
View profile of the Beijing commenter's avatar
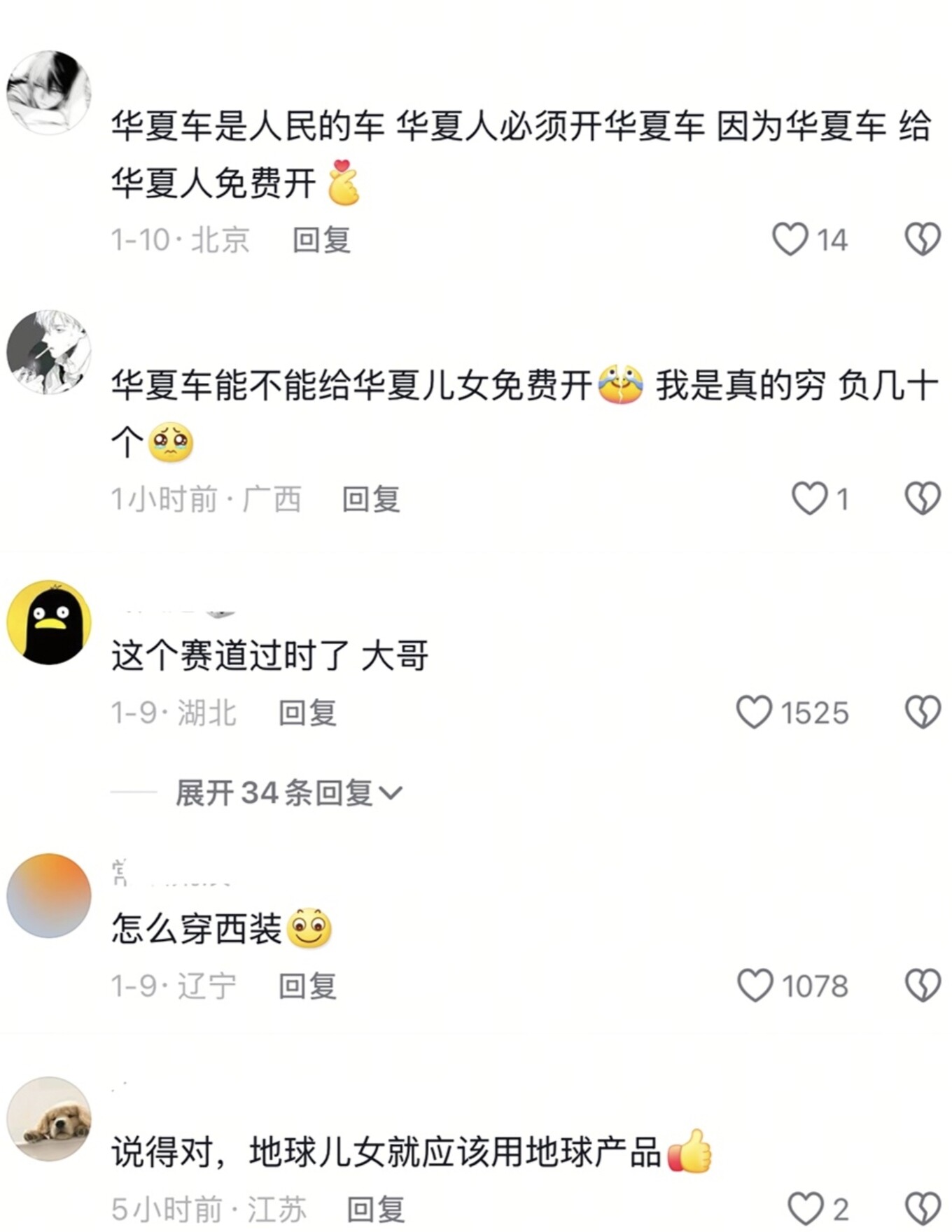coord(49,92)
